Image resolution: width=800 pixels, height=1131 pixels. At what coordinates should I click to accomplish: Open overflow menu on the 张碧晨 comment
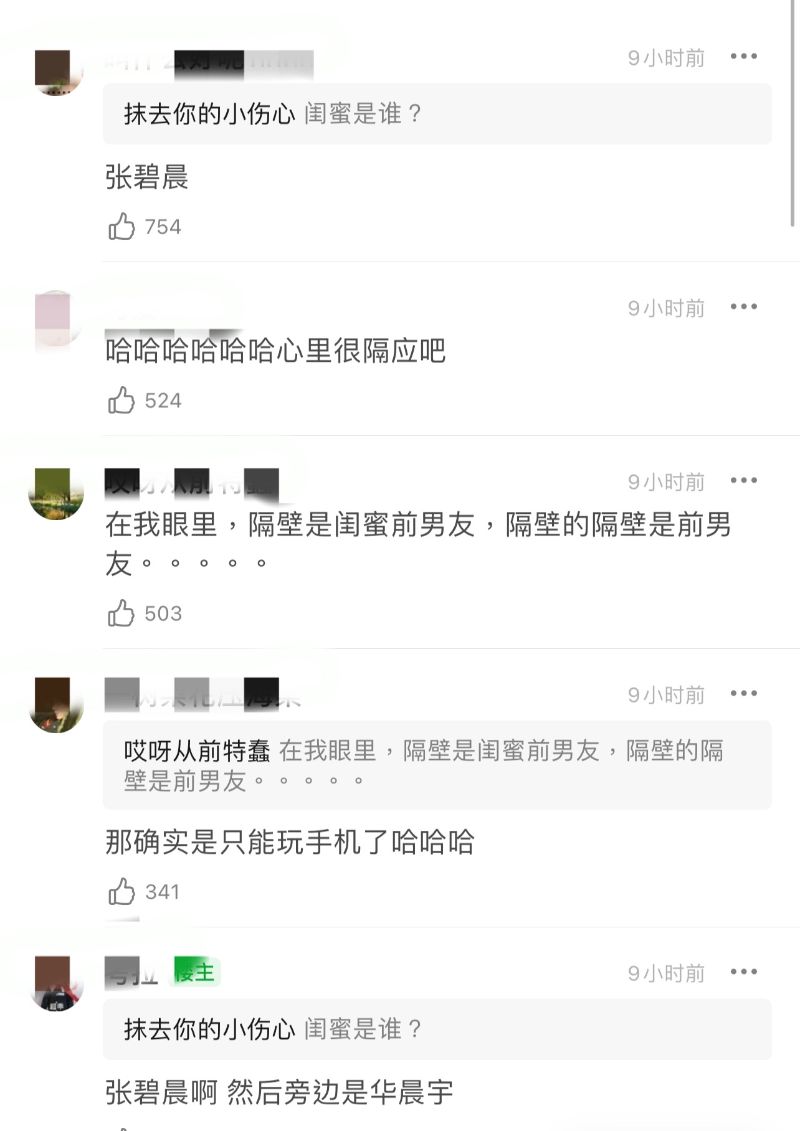coord(743,57)
